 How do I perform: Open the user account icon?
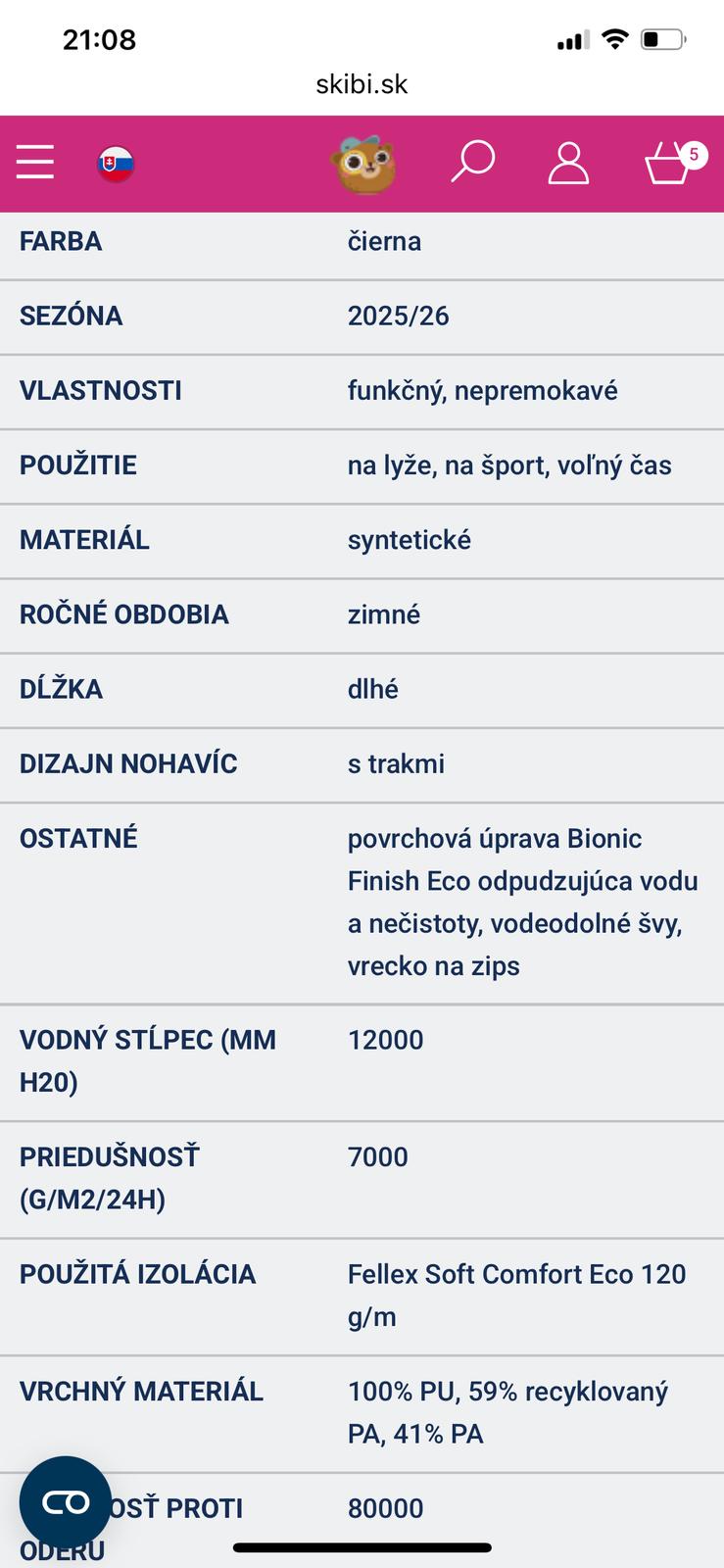point(568,163)
